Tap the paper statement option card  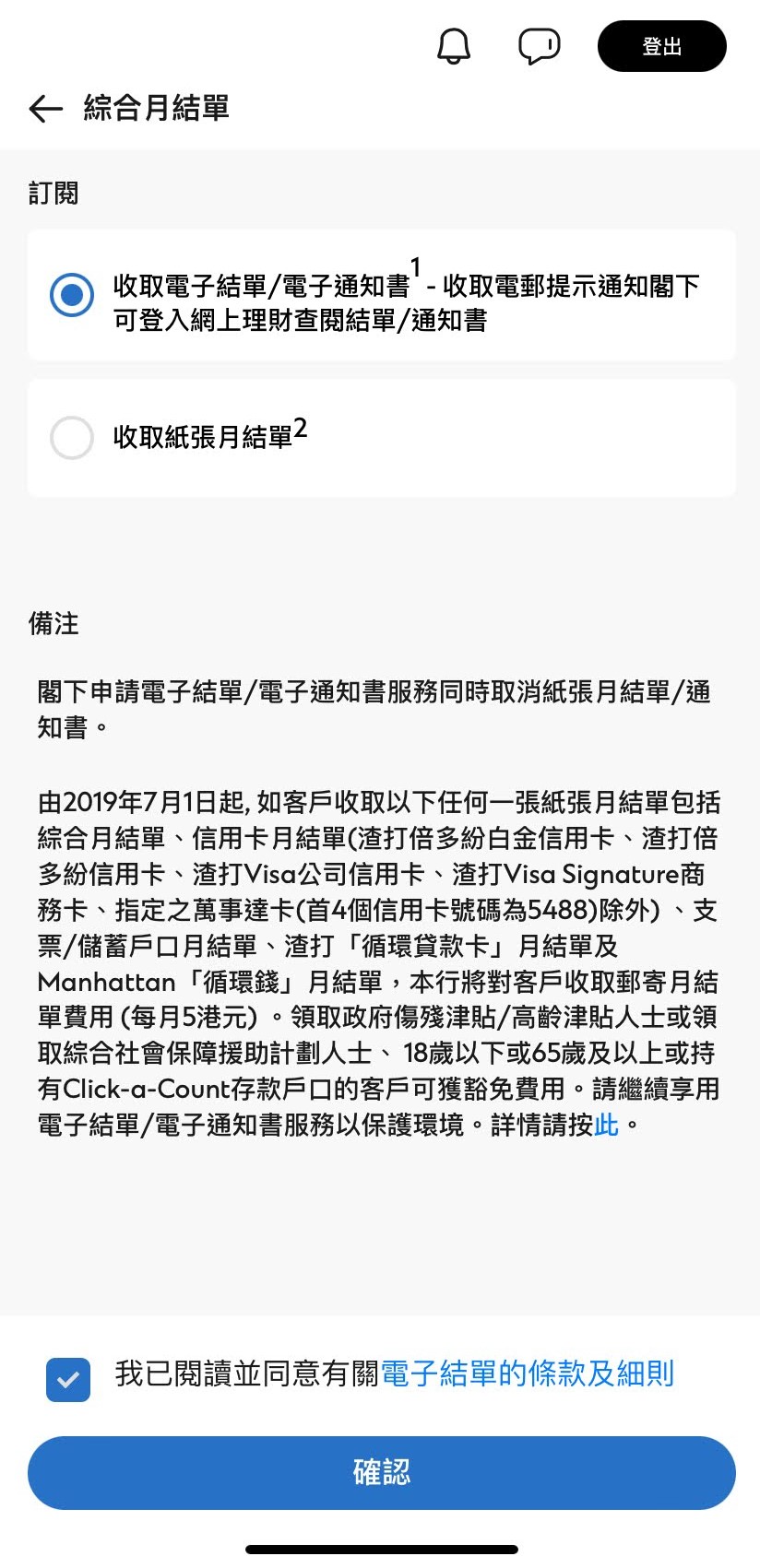click(380, 438)
